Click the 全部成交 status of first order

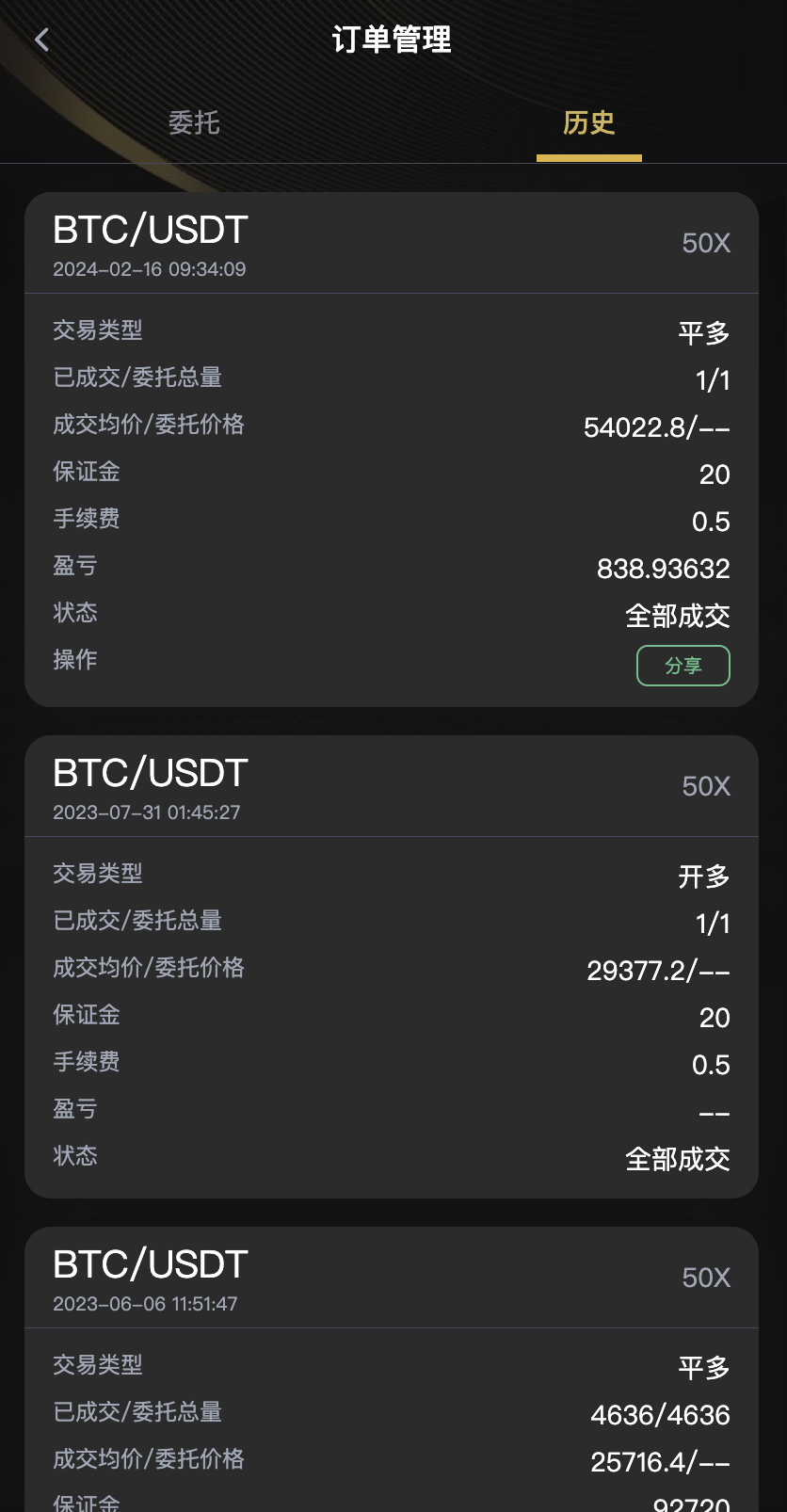tap(678, 615)
